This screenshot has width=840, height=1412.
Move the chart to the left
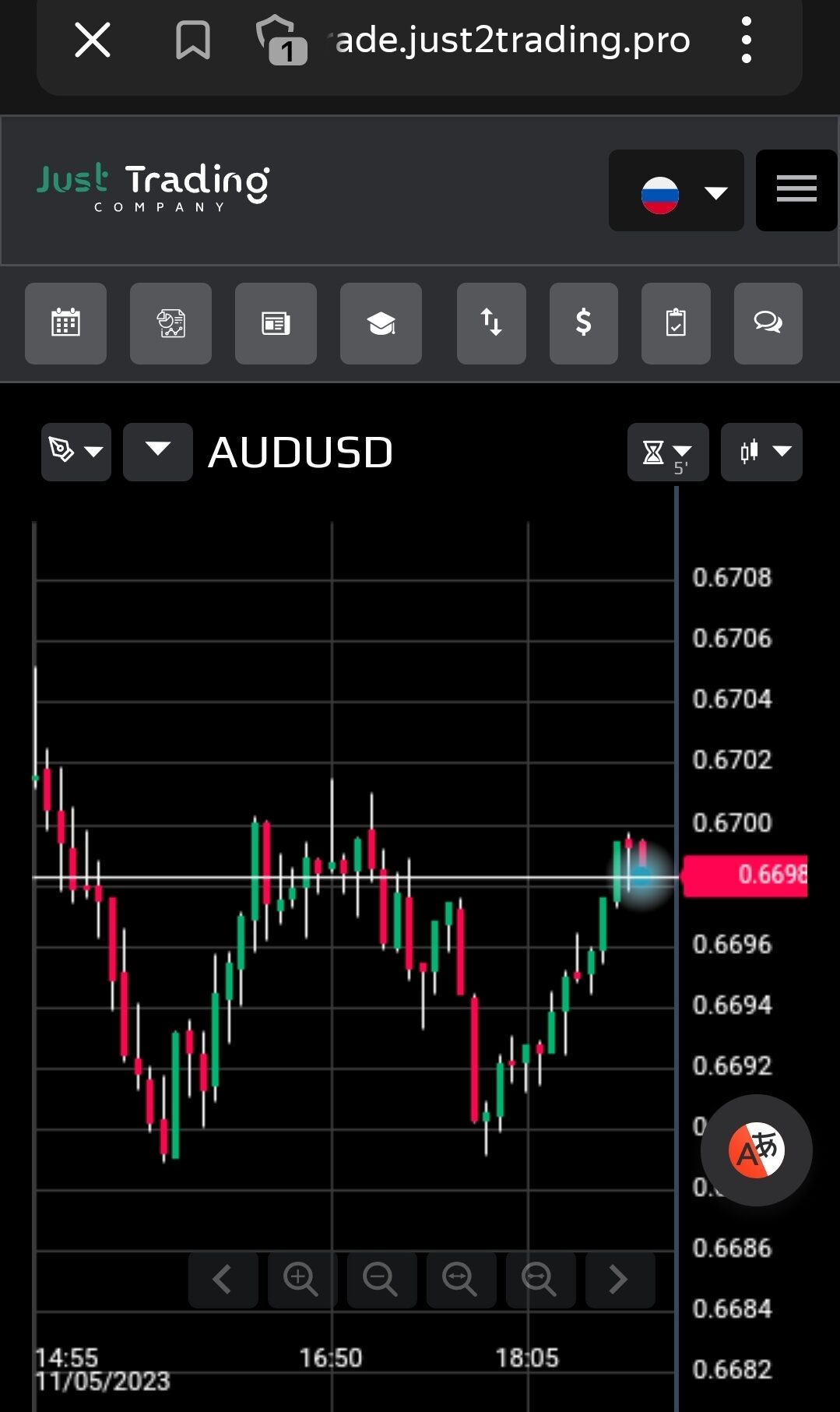pos(223,1280)
